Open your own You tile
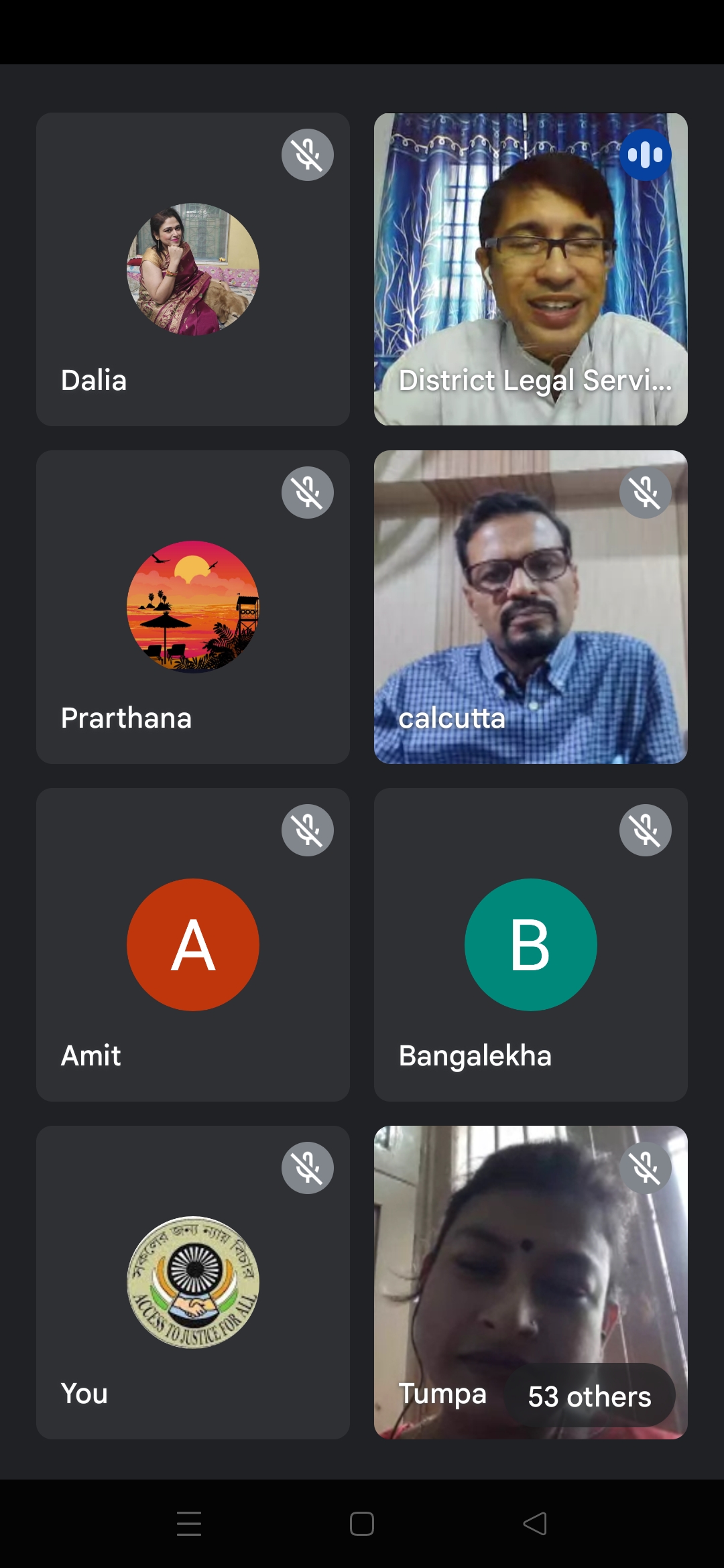The width and height of the screenshot is (724, 1568). pyautogui.click(x=193, y=1283)
